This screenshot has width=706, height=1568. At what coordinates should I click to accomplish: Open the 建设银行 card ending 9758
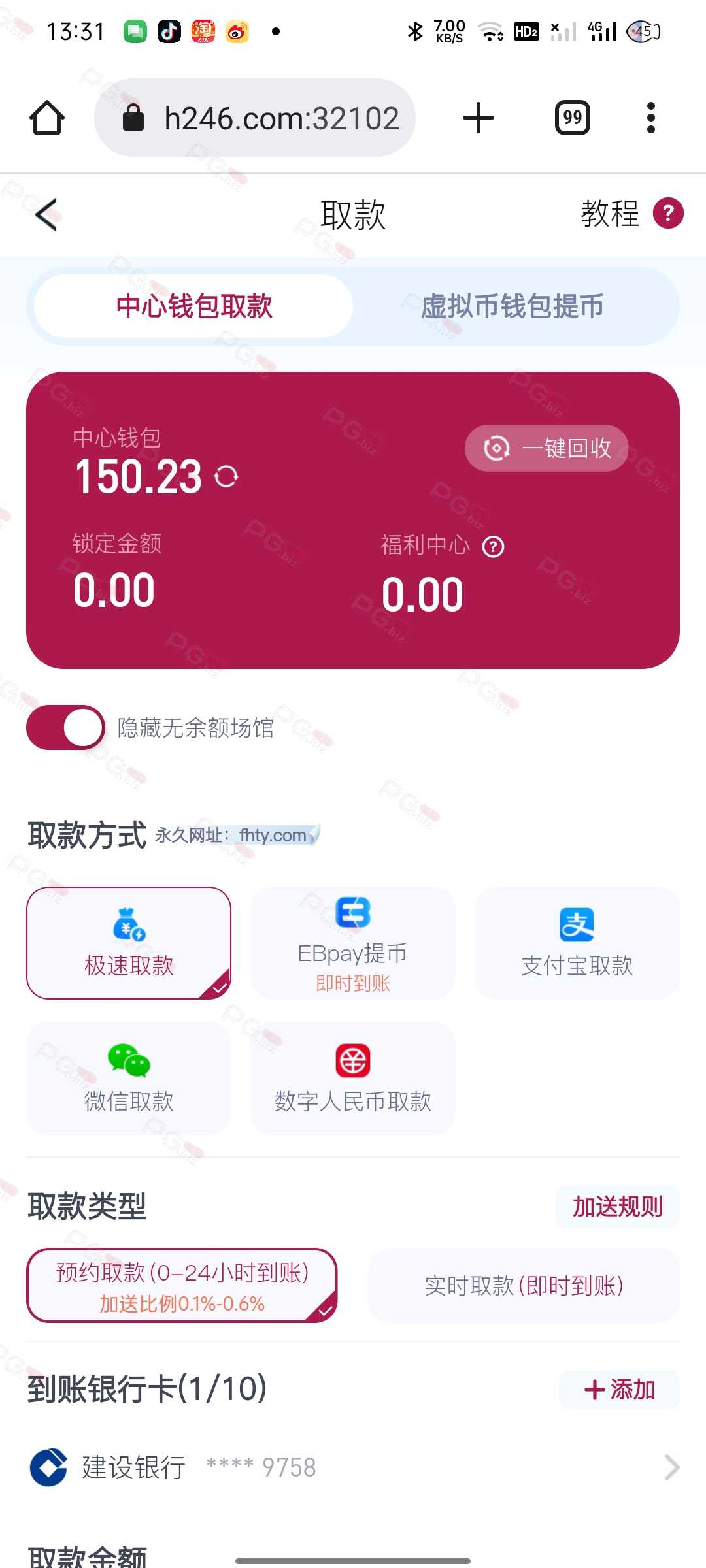353,1467
